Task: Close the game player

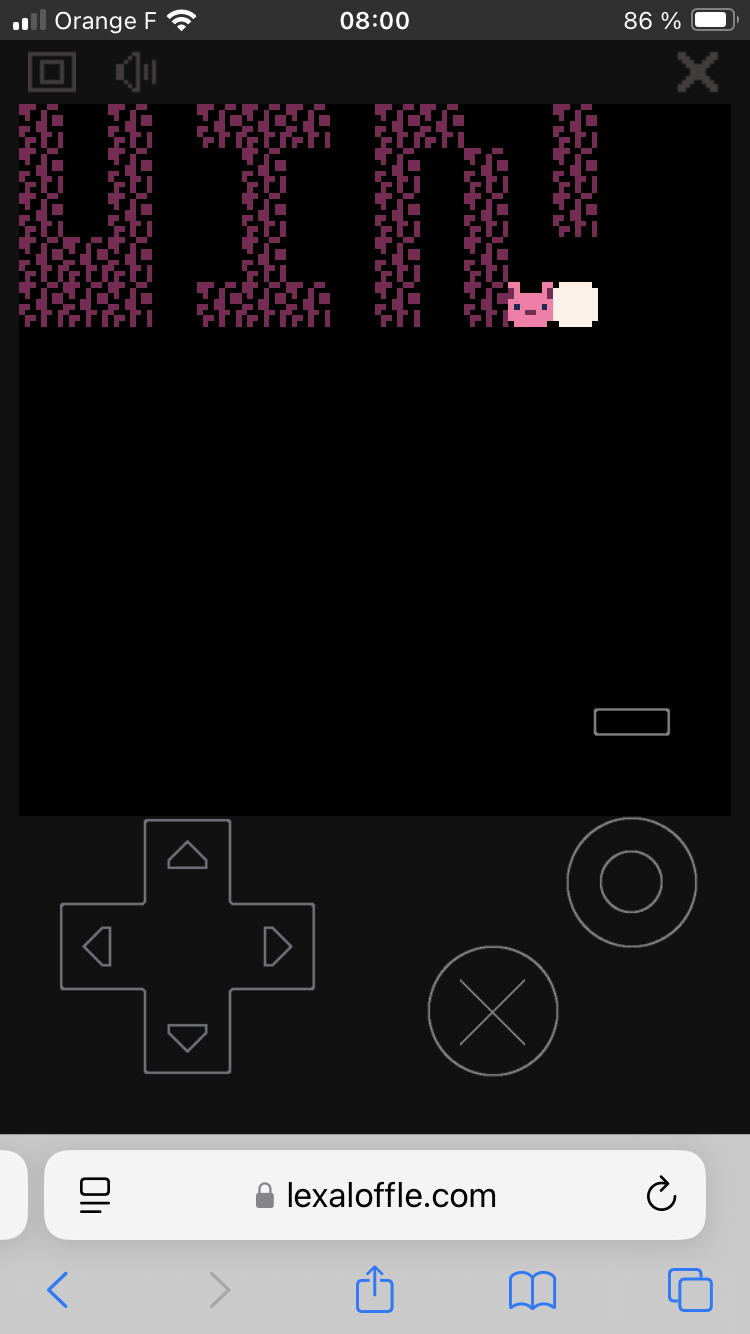Action: (x=698, y=72)
